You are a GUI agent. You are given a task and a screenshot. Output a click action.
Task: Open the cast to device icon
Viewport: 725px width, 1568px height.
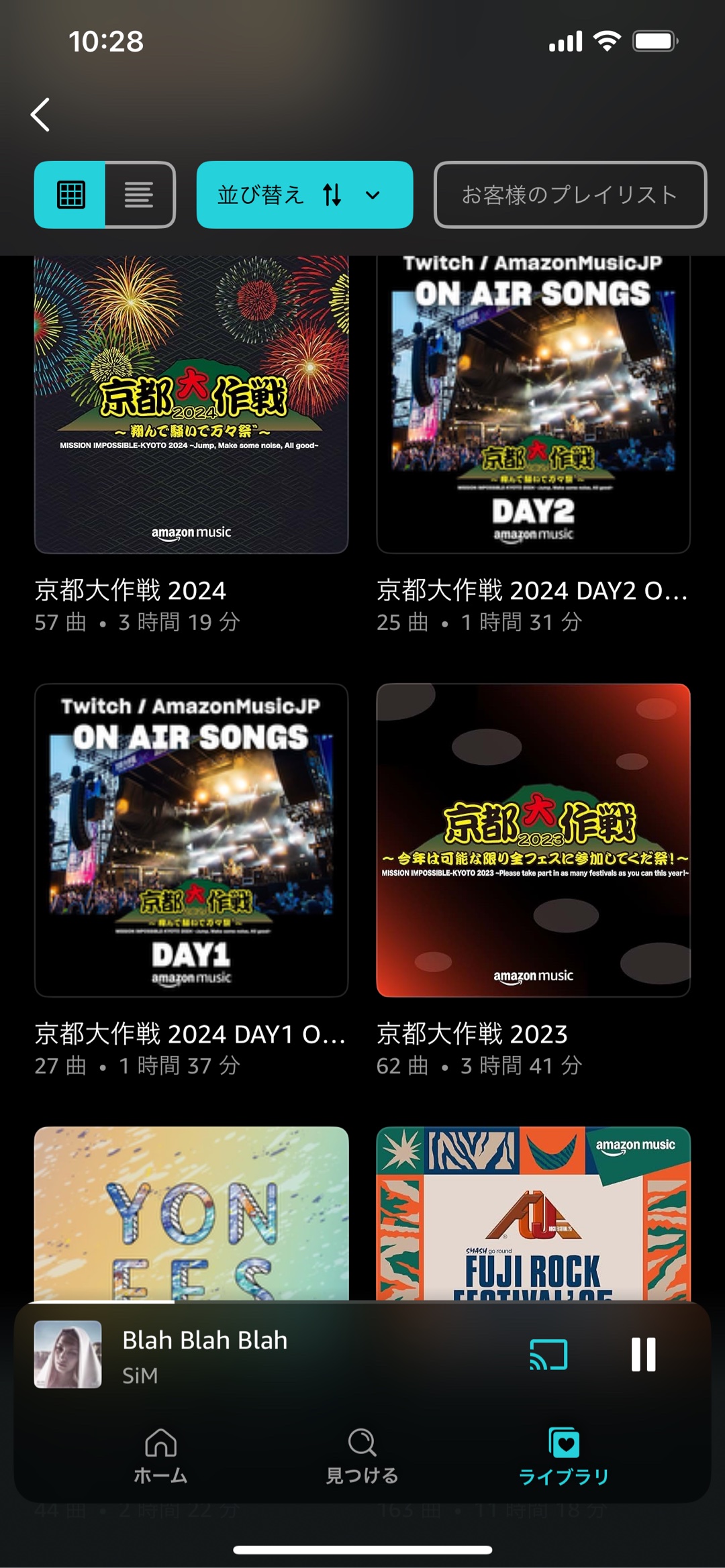click(x=548, y=1355)
